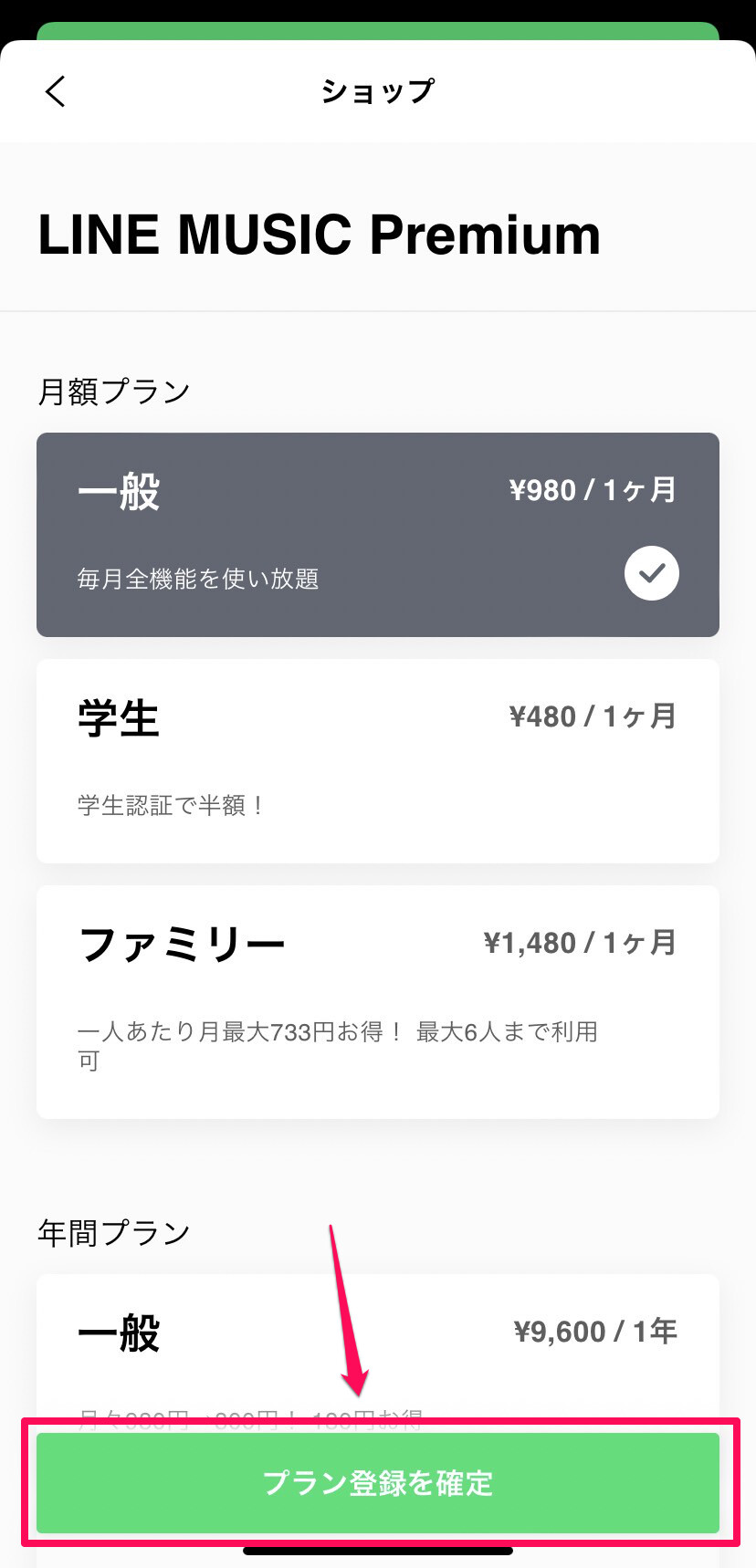756x1568 pixels.
Task: Select the annual 一般 ¥9,600 plan
Action: 378,1346
